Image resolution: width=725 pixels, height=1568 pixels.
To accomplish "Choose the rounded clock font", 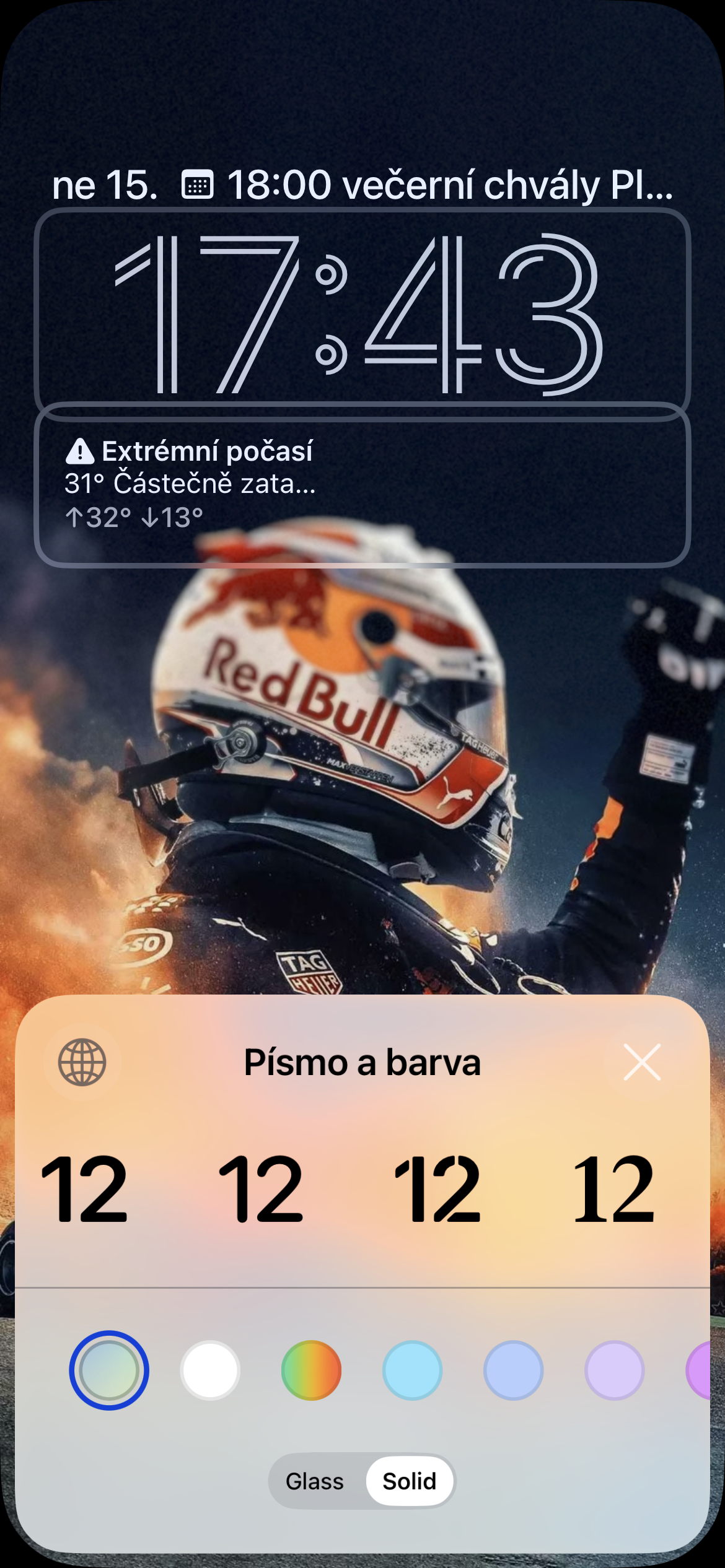I will (x=261, y=1189).
